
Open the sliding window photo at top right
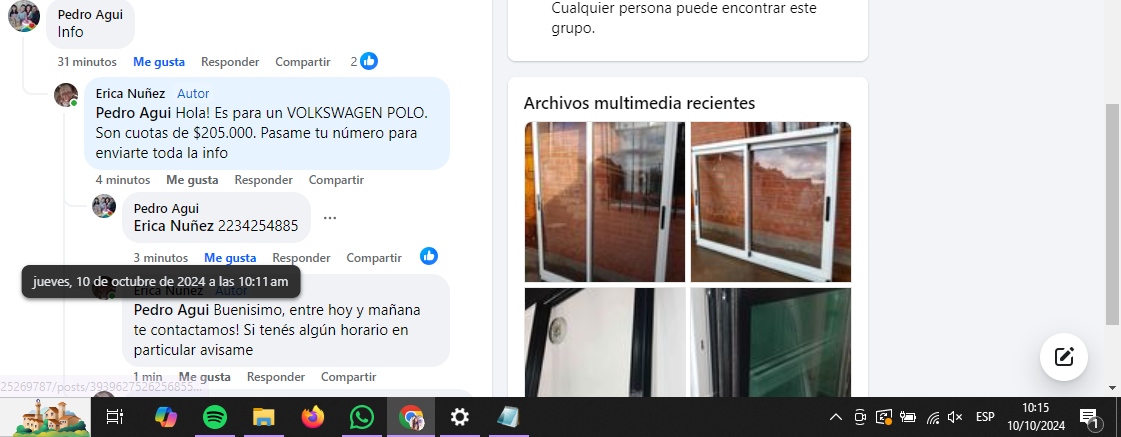[770, 202]
